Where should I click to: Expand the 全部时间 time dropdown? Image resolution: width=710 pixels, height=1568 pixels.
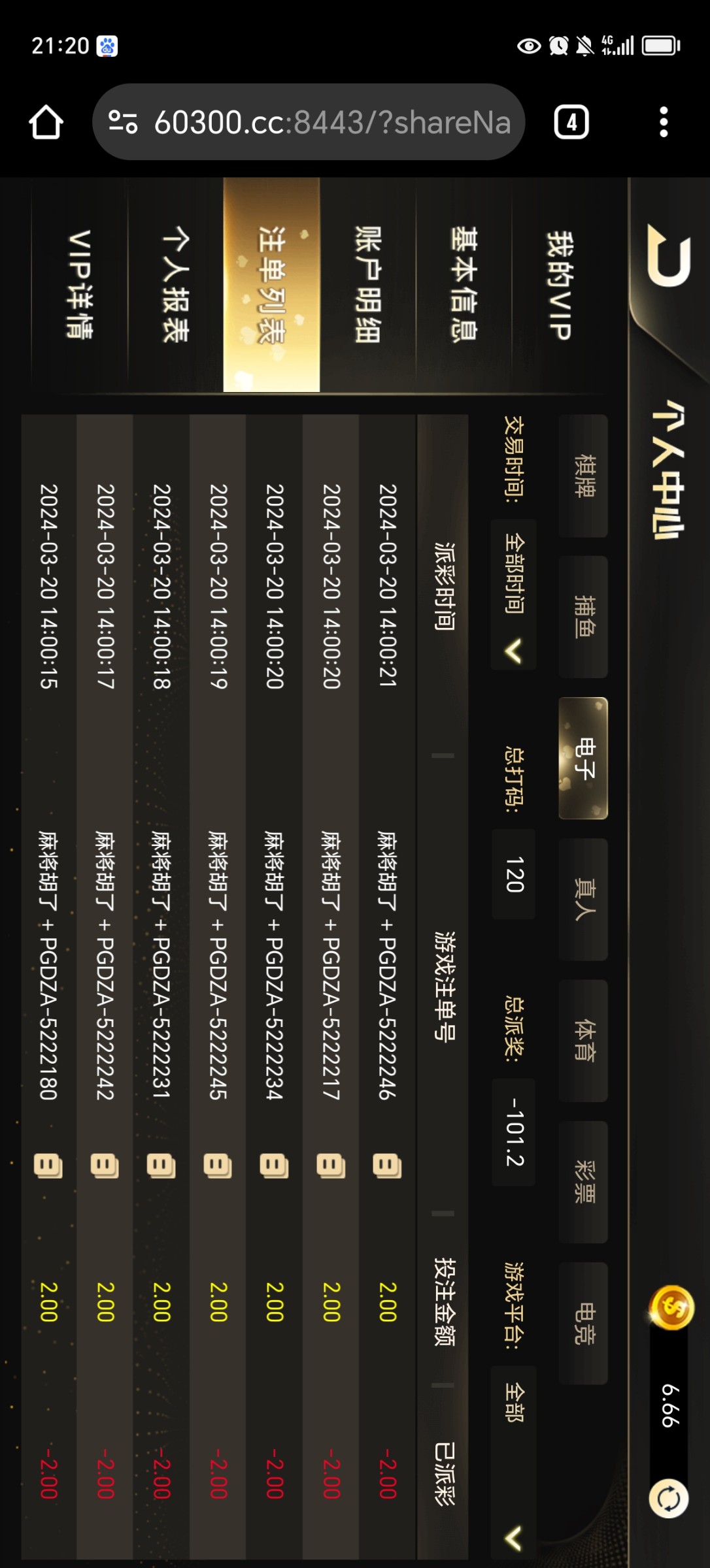(x=514, y=593)
